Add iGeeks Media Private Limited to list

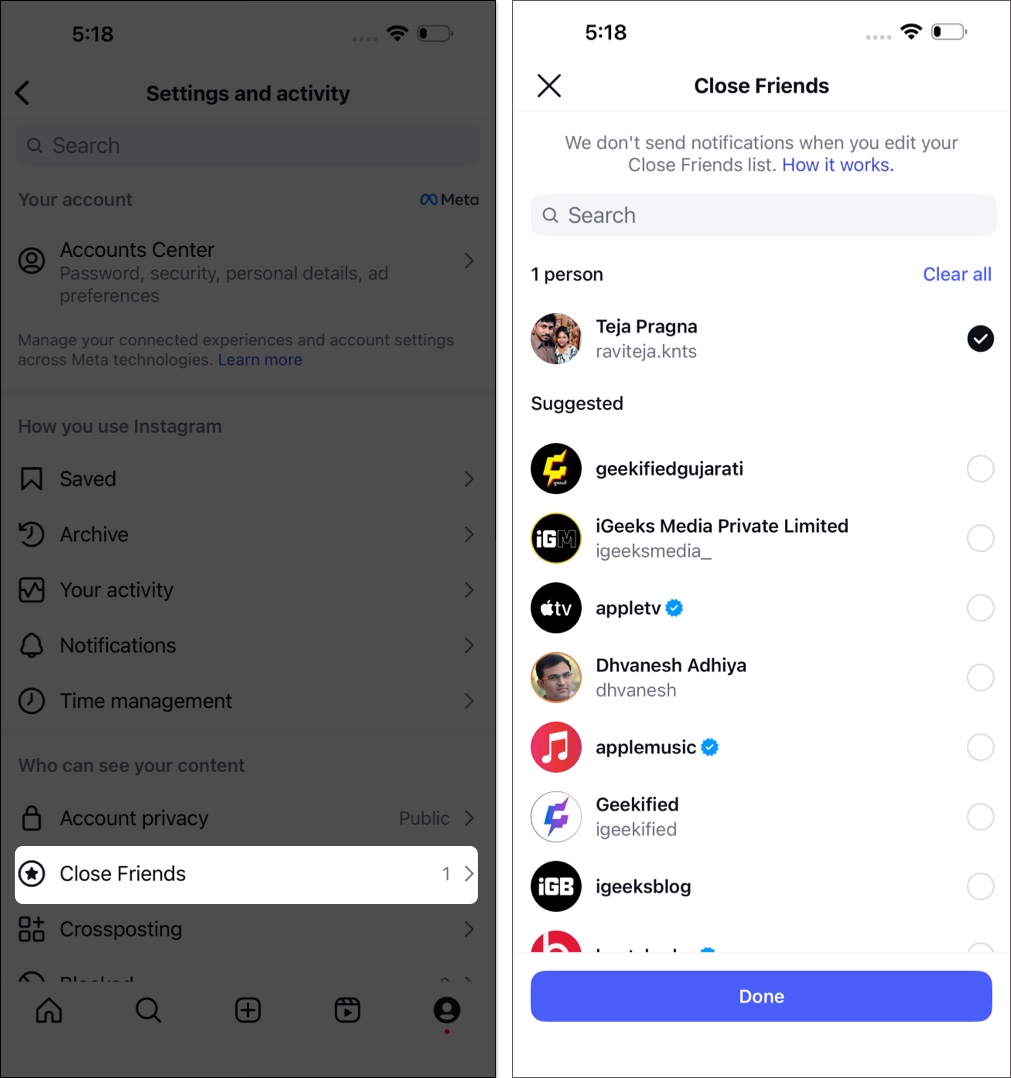point(980,538)
